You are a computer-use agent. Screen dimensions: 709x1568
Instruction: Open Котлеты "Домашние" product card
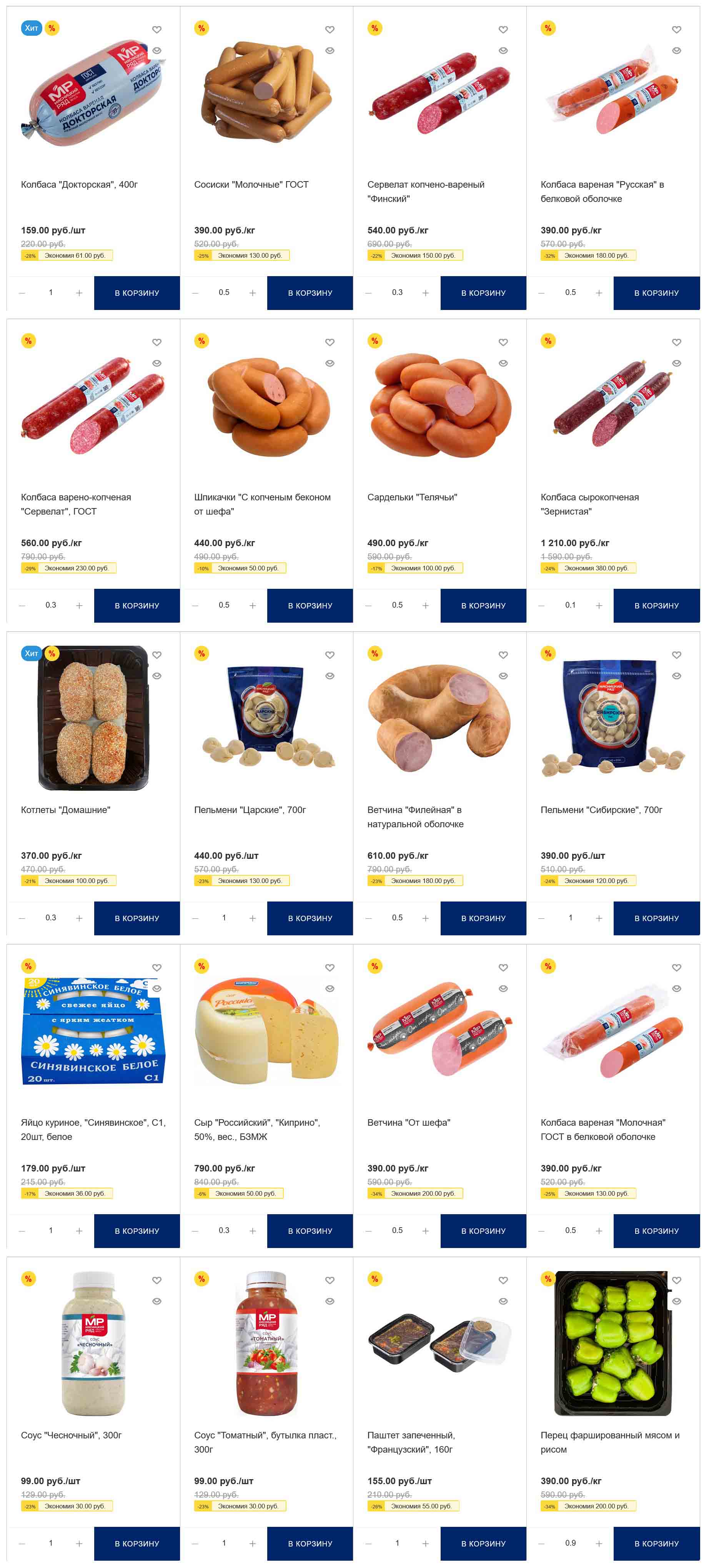click(x=65, y=810)
